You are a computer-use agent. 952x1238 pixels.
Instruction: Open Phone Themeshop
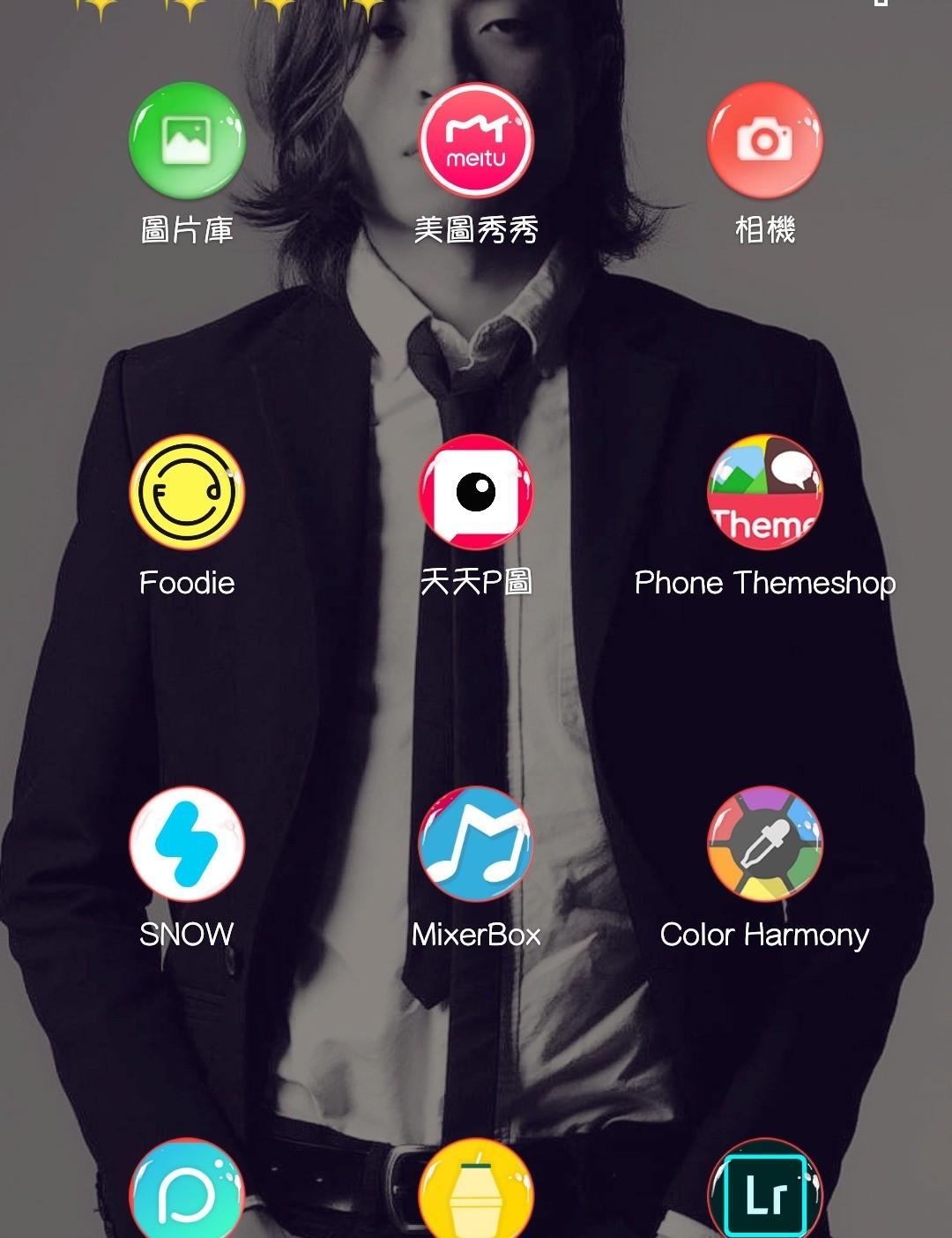pos(764,492)
